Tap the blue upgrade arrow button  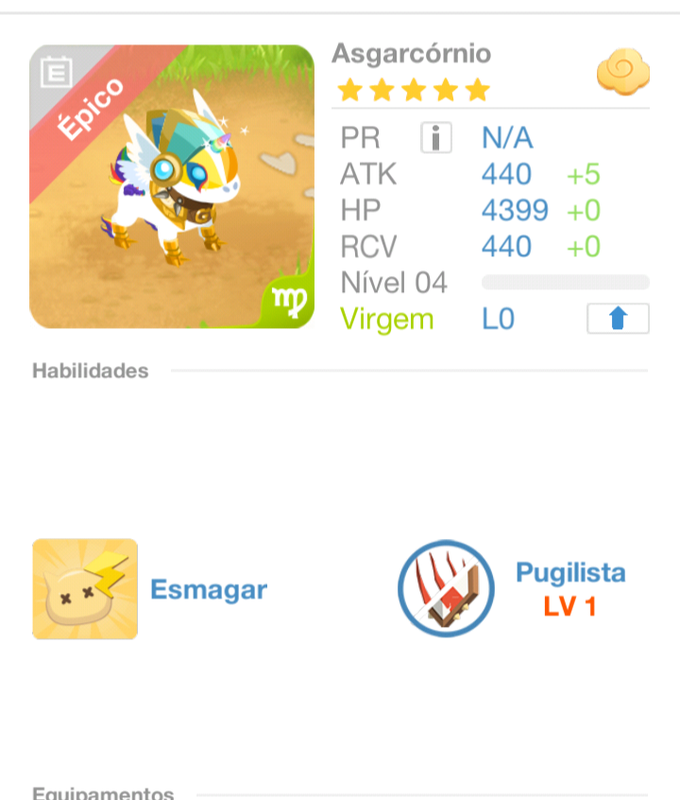pyautogui.click(x=617, y=319)
